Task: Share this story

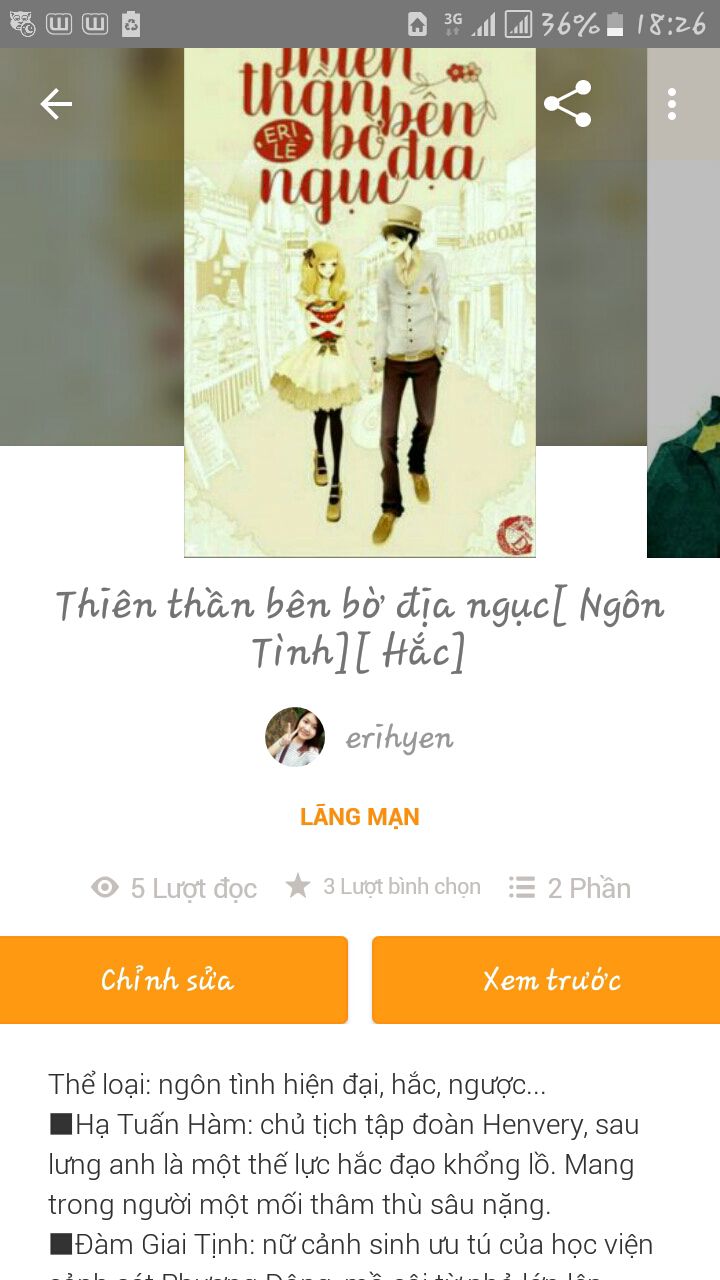Action: 568,104
